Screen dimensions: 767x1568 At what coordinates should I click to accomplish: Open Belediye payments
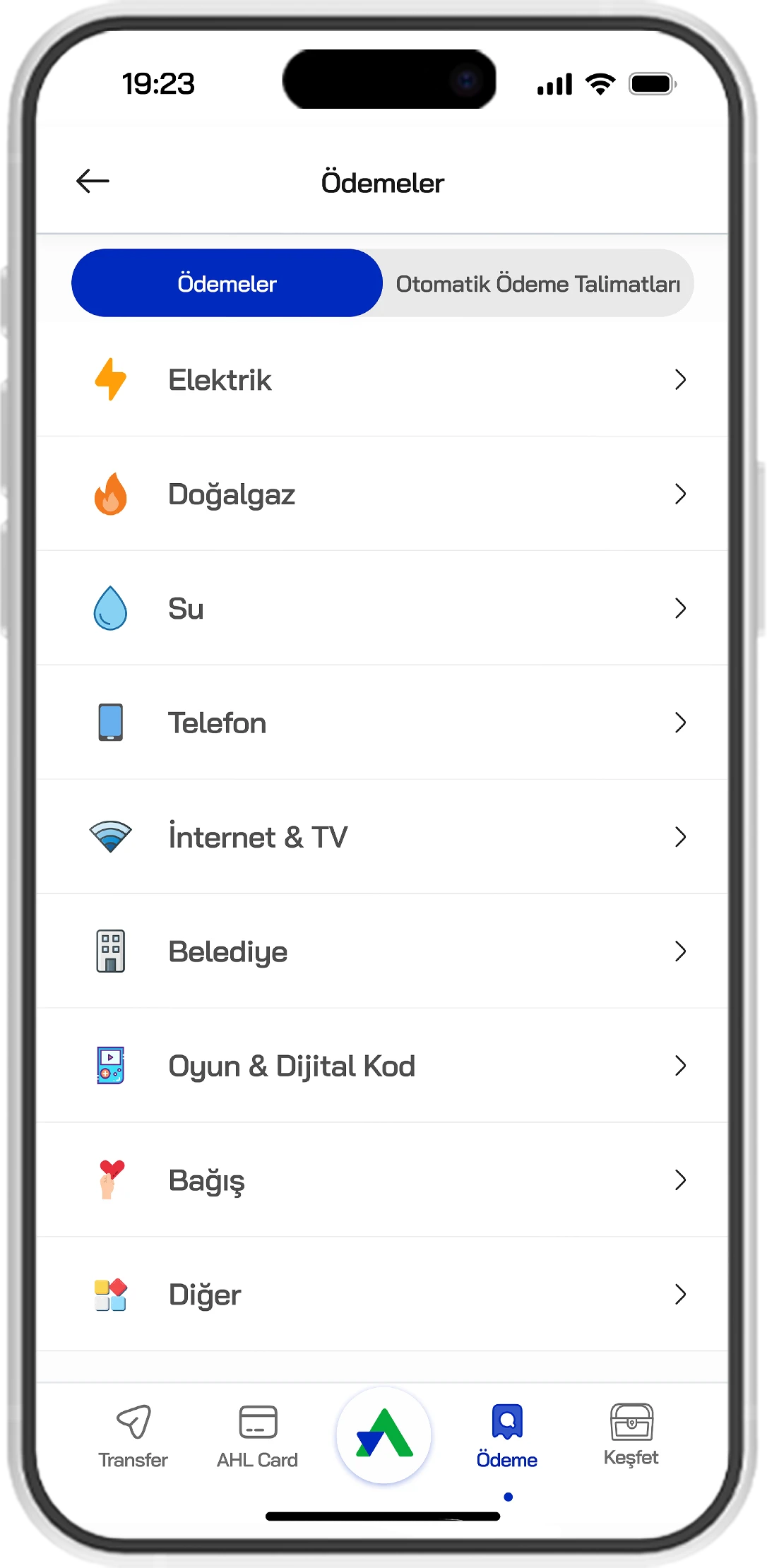pos(382,952)
